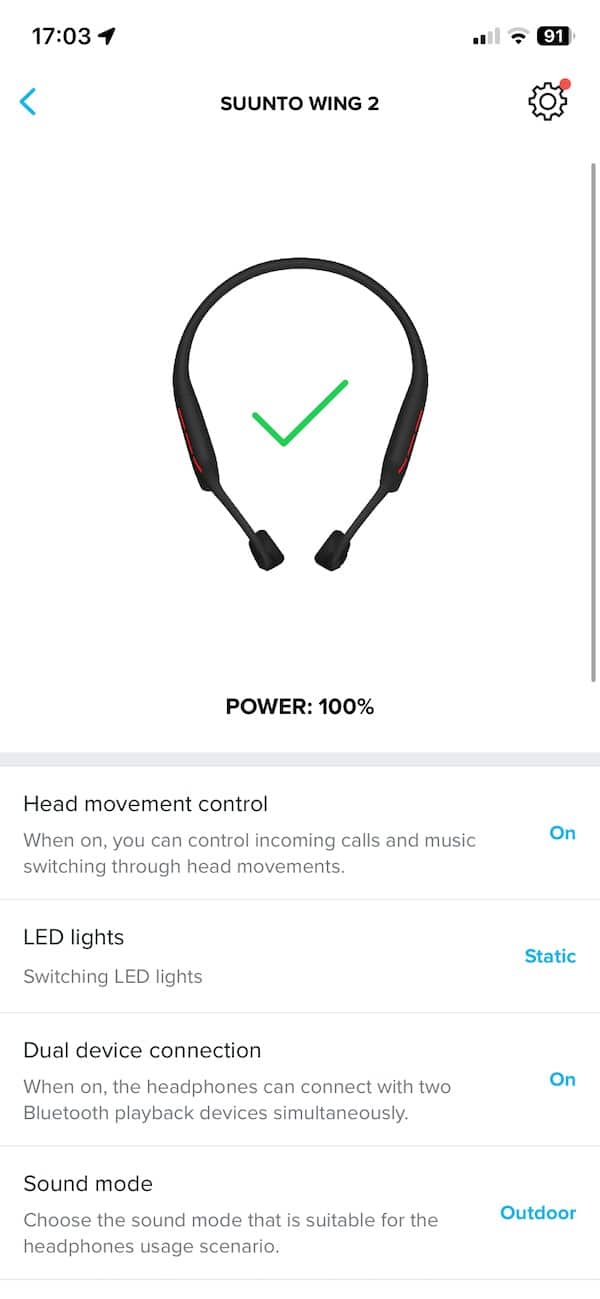Open Dual device connection setting
Image resolution: width=600 pixels, height=1299 pixels.
click(x=300, y=1079)
